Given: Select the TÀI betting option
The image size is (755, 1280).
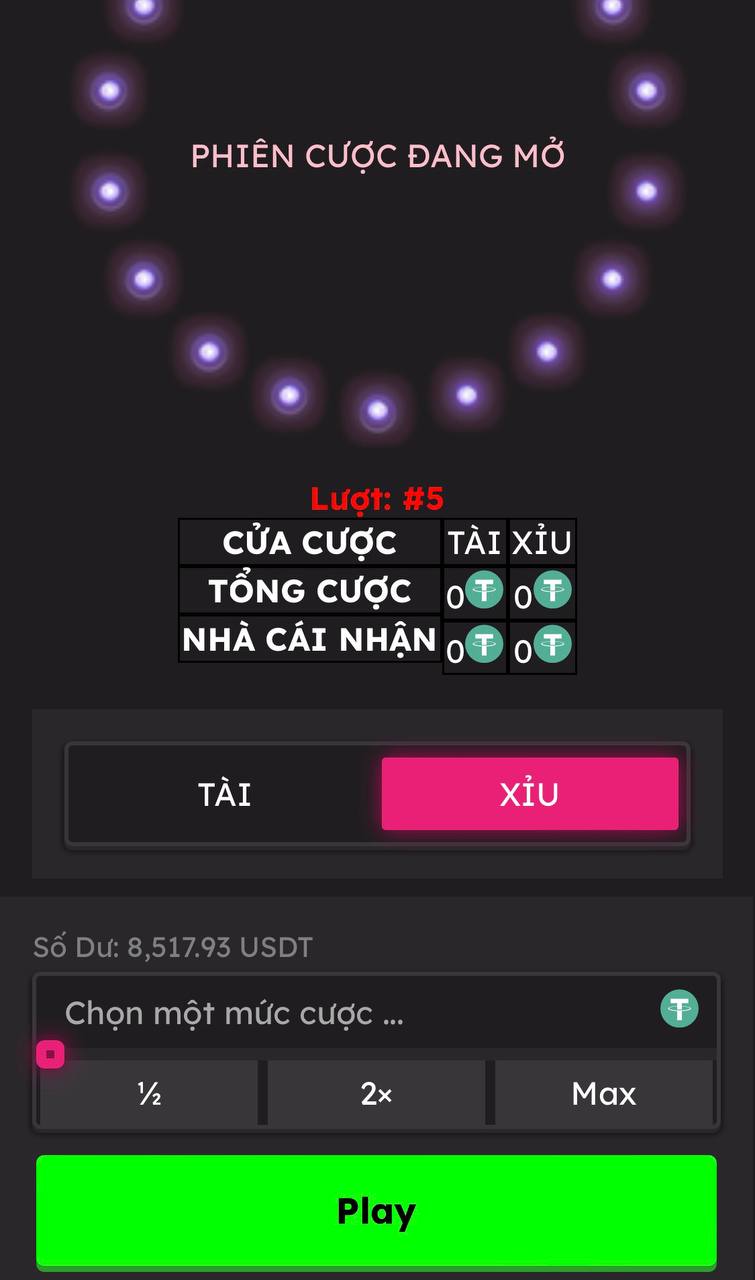Looking at the screenshot, I should point(224,794).
